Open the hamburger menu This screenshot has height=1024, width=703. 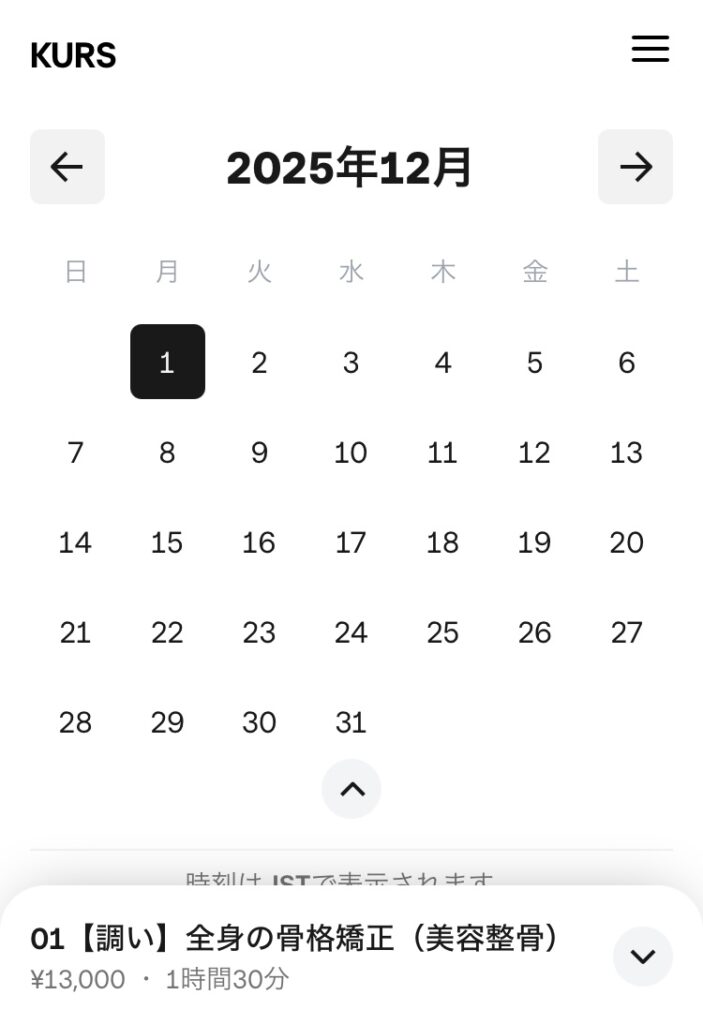coord(650,48)
